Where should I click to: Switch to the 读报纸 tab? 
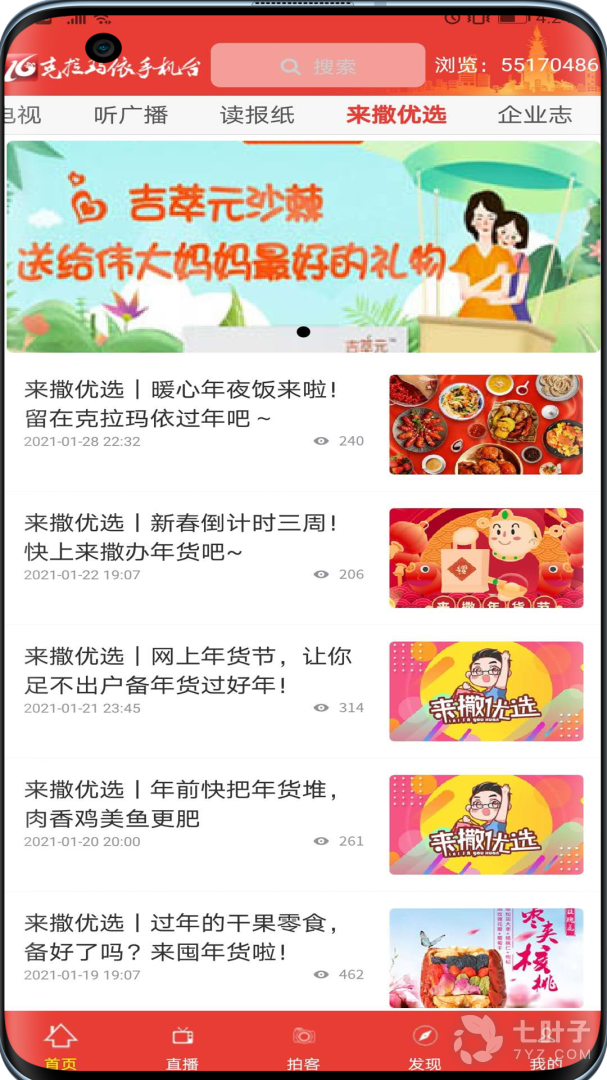coord(257,115)
